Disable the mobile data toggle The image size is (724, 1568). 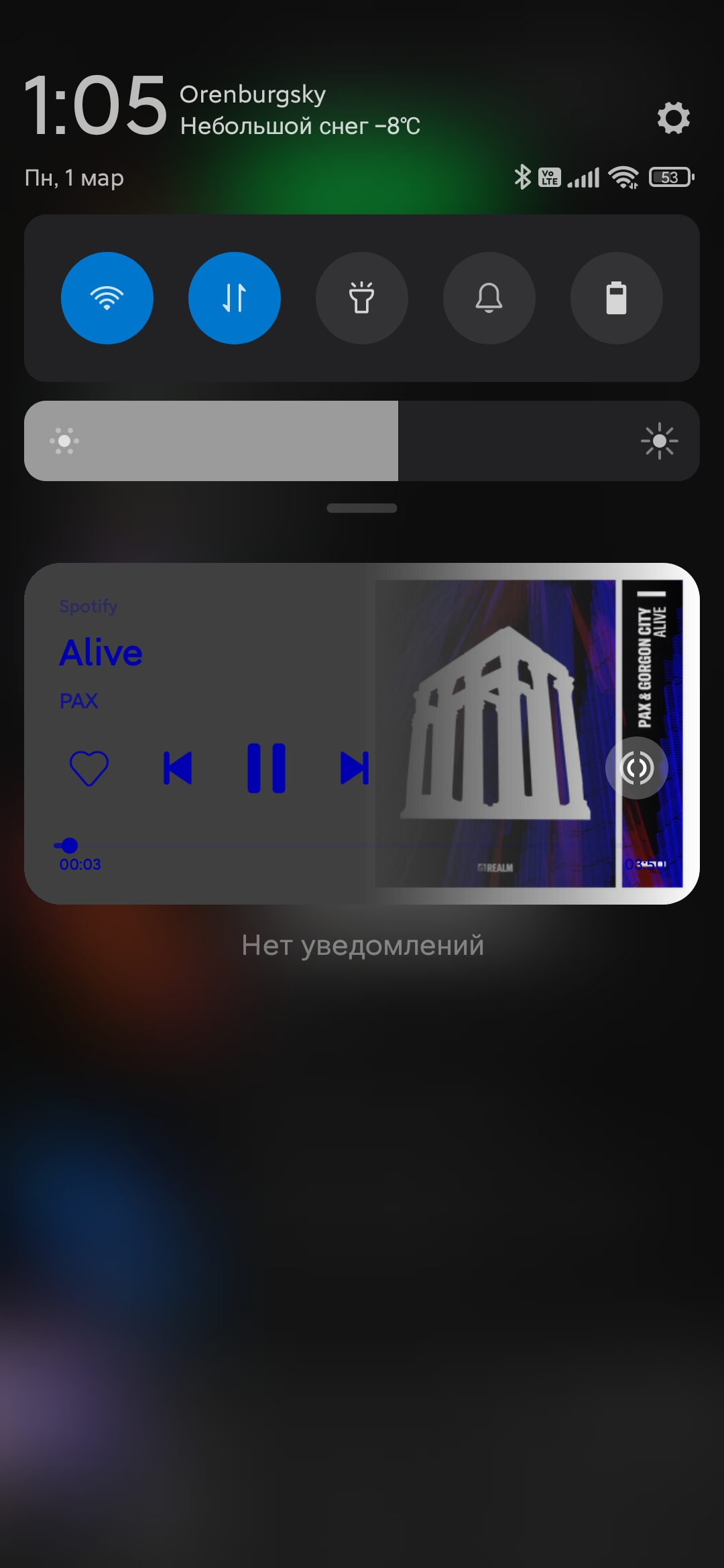(x=235, y=298)
